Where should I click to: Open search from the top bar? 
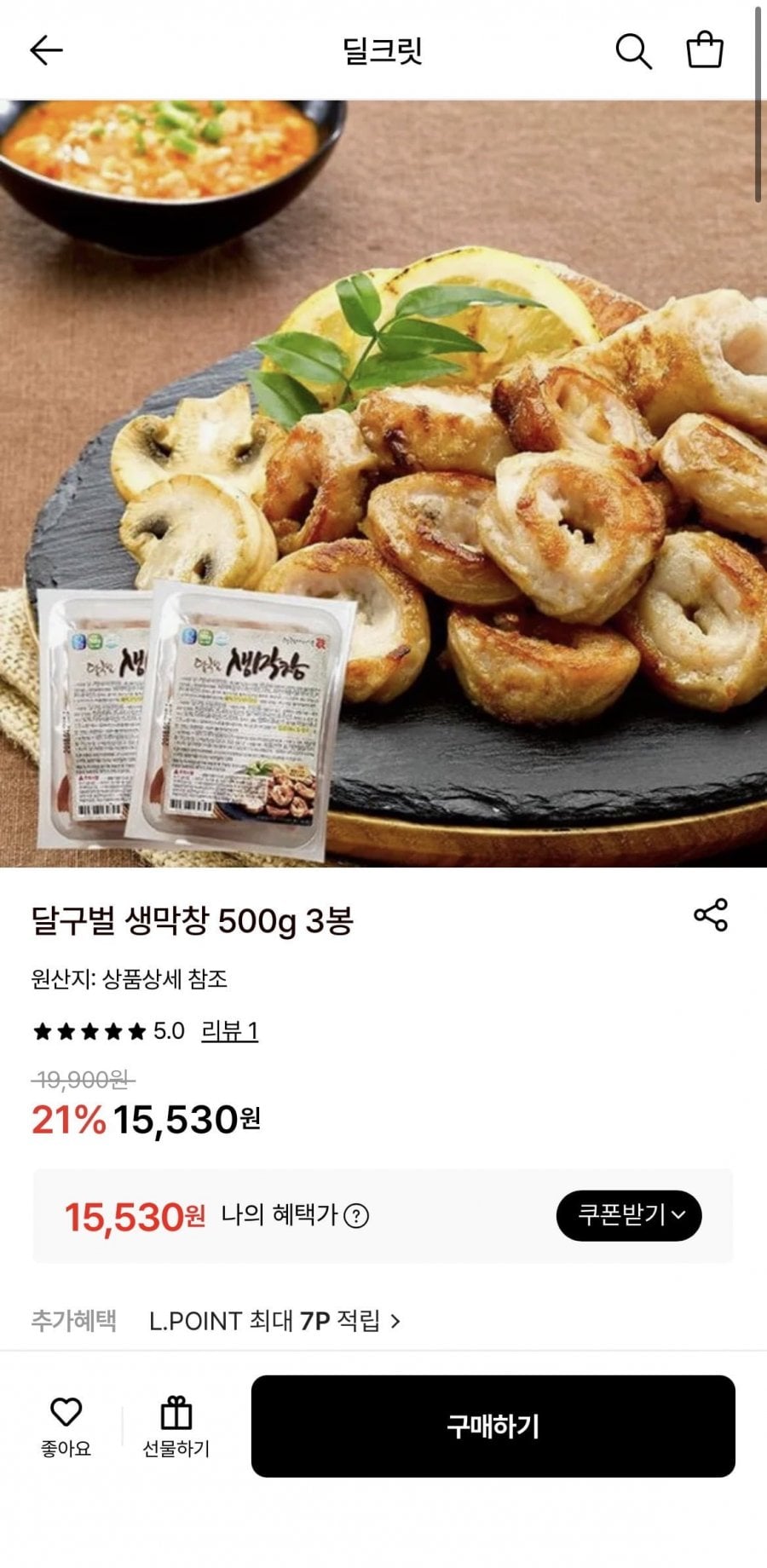click(x=633, y=50)
